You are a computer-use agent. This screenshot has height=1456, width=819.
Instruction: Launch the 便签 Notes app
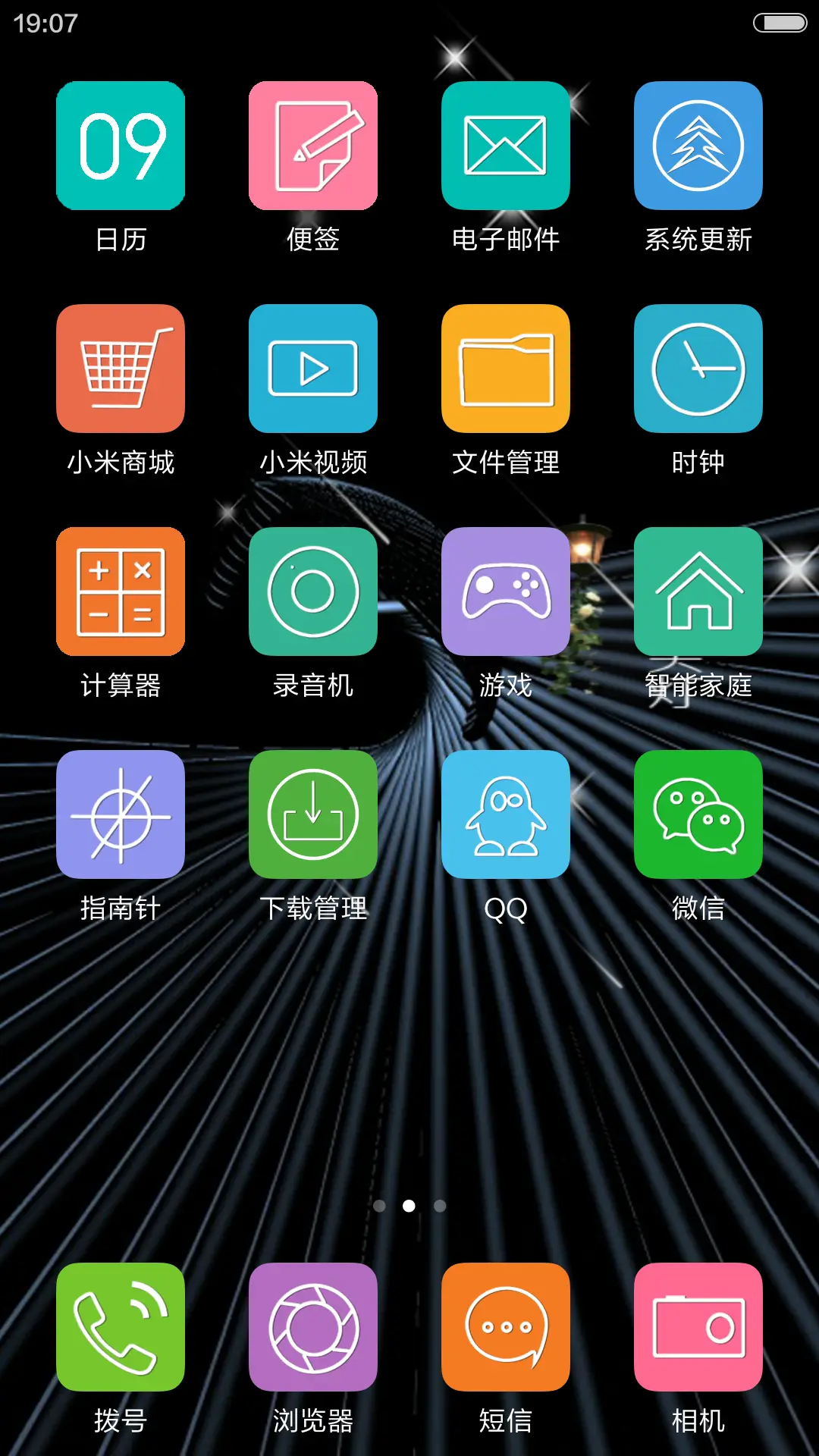click(313, 145)
